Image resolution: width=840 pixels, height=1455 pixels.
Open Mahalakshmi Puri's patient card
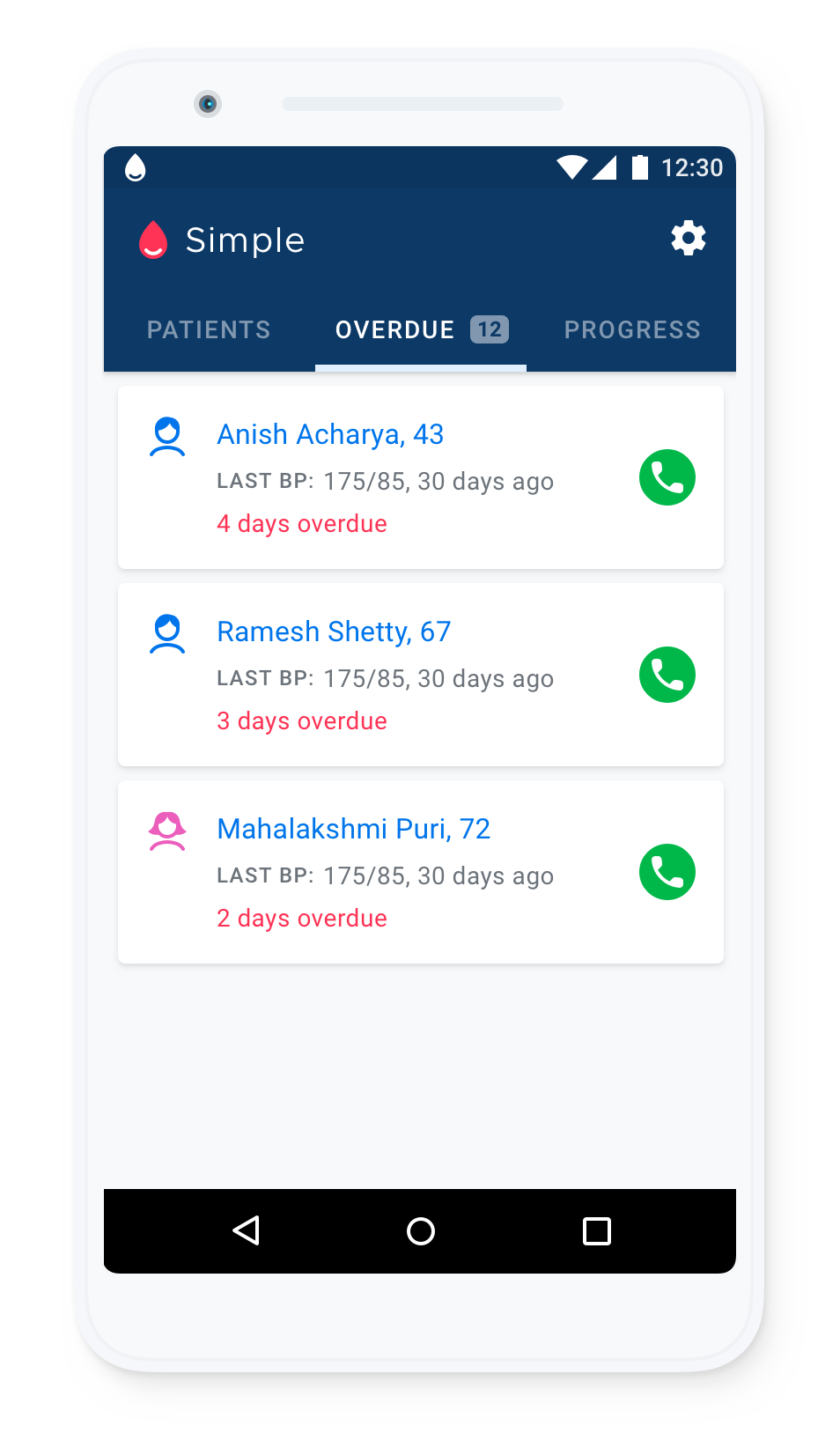421,872
